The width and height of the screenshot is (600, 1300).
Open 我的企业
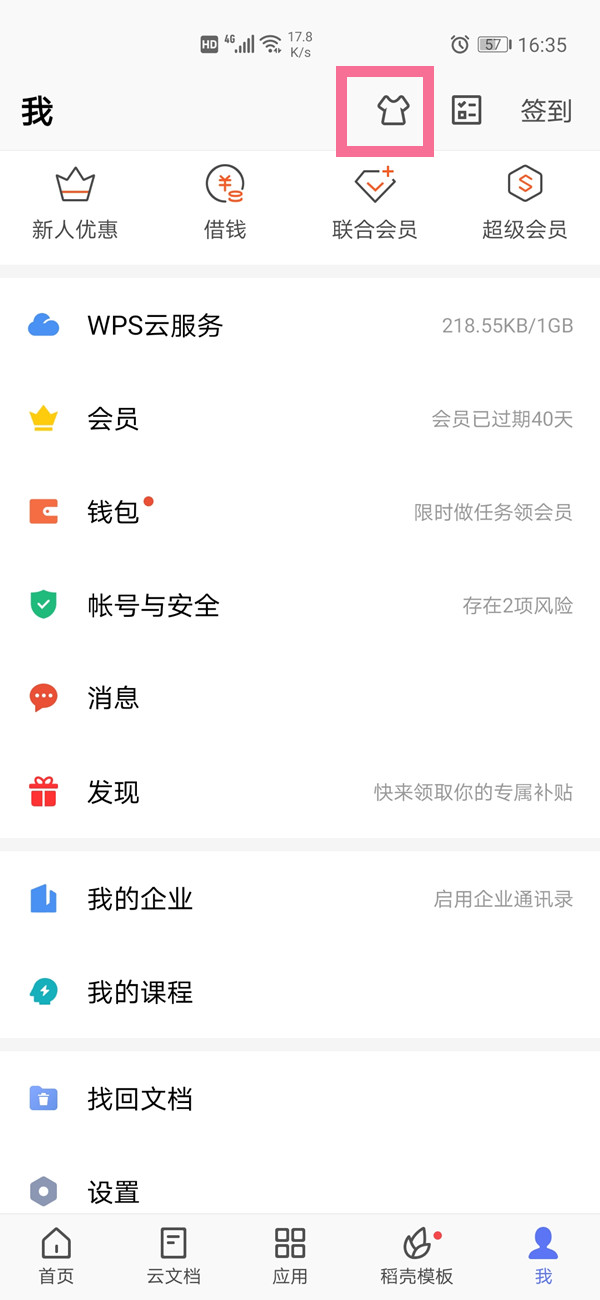point(300,899)
